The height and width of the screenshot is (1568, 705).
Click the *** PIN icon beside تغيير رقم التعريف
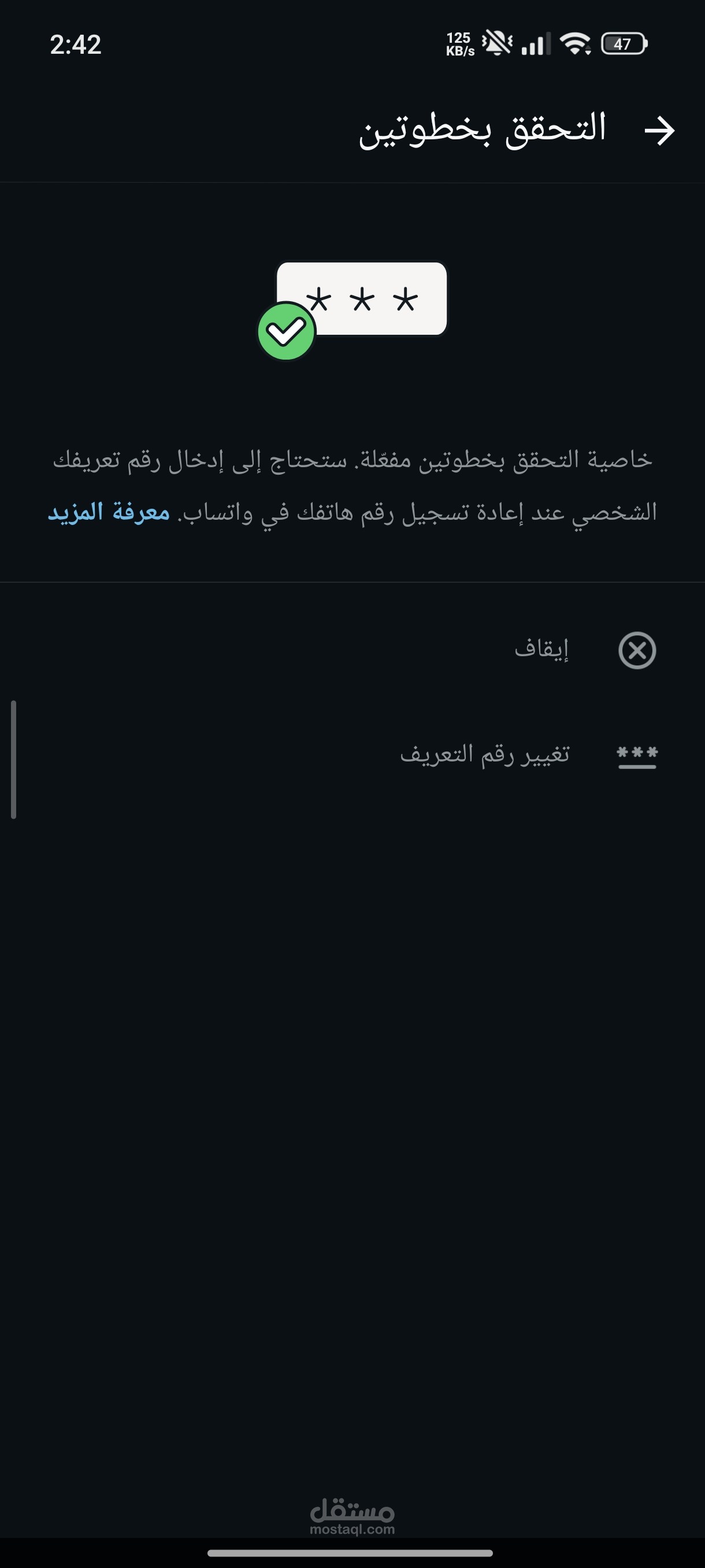click(636, 757)
